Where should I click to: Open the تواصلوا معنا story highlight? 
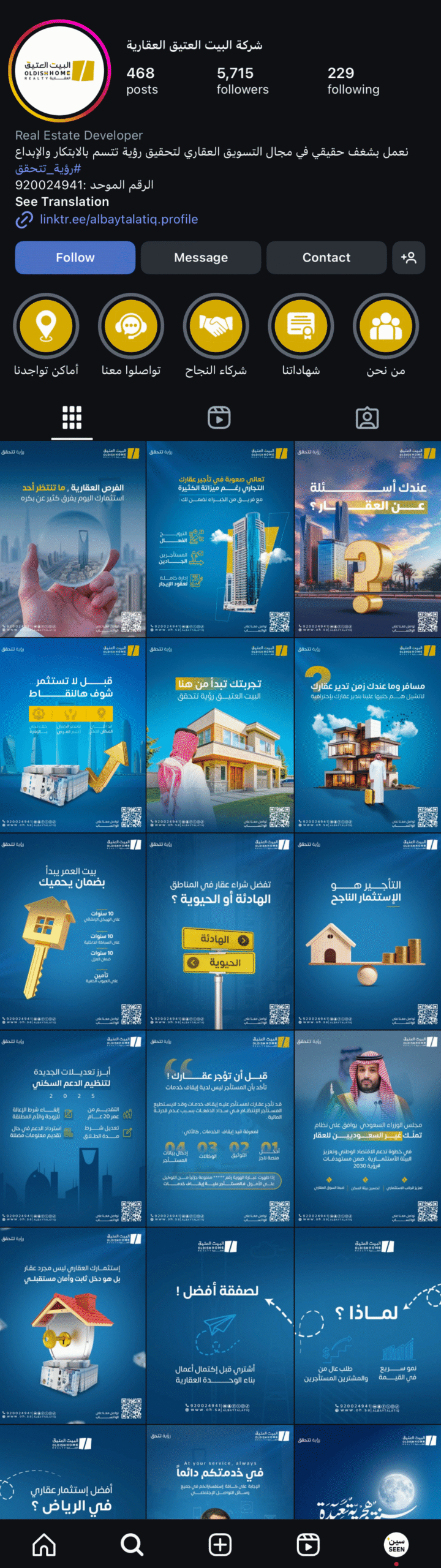coord(131,326)
